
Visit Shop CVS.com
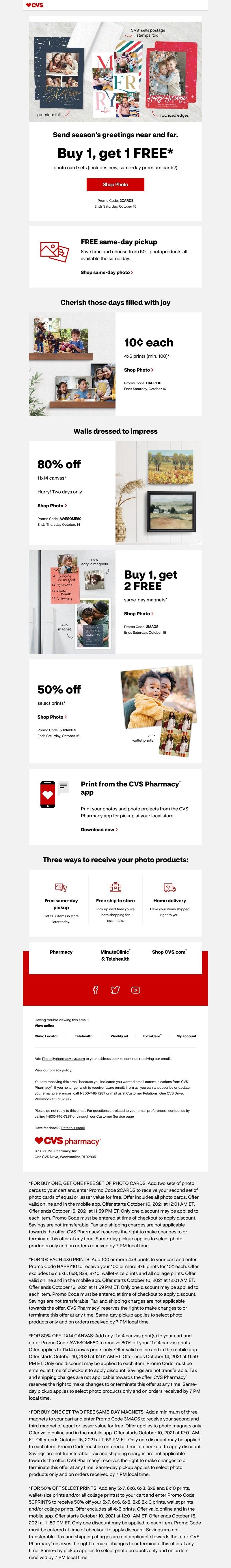(x=169, y=952)
